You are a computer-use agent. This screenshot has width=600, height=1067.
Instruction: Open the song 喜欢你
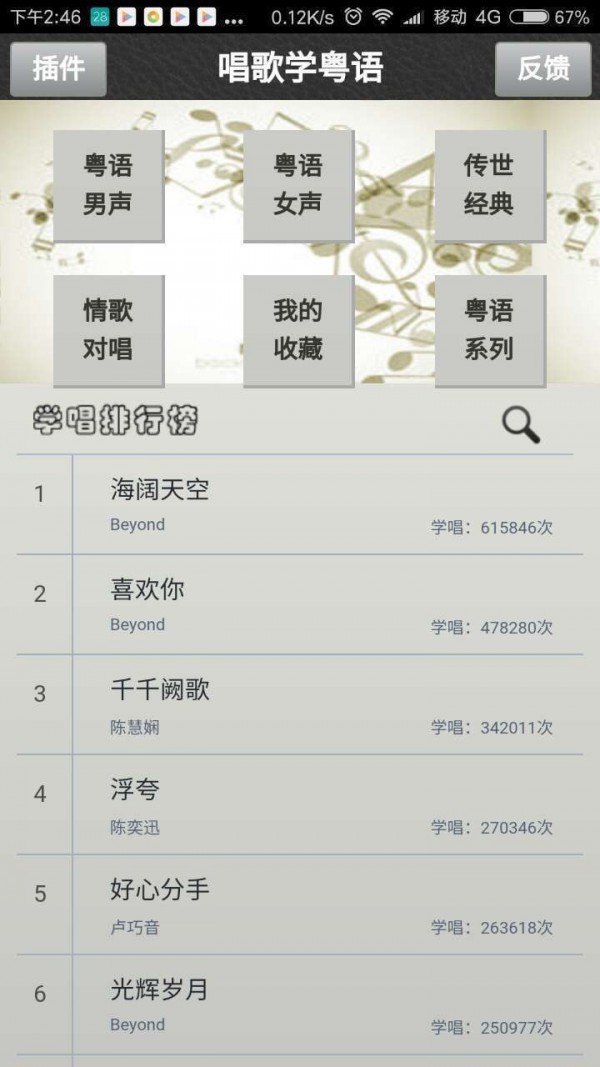300,605
